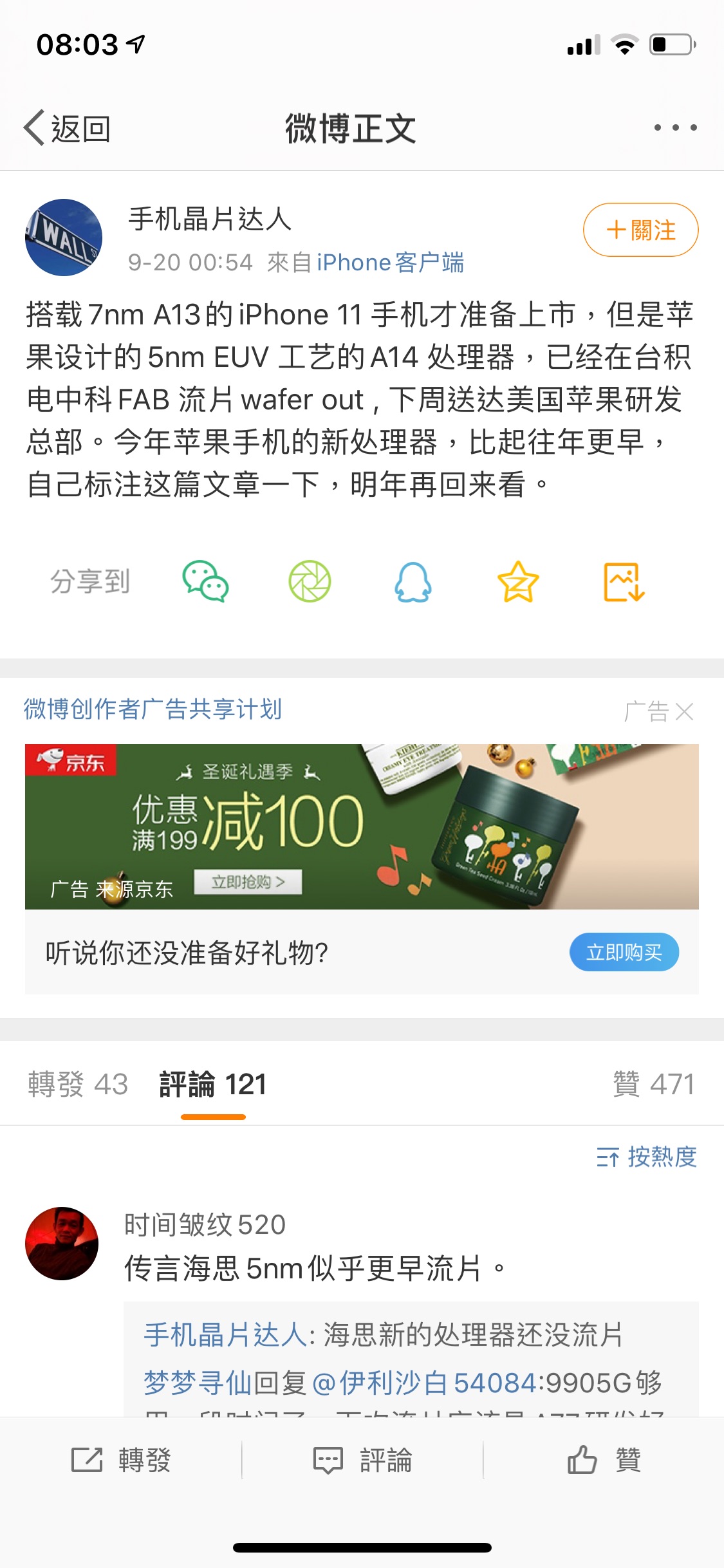Open 手机晶片达人's profile avatar
724x1568 pixels.
pos(64,238)
